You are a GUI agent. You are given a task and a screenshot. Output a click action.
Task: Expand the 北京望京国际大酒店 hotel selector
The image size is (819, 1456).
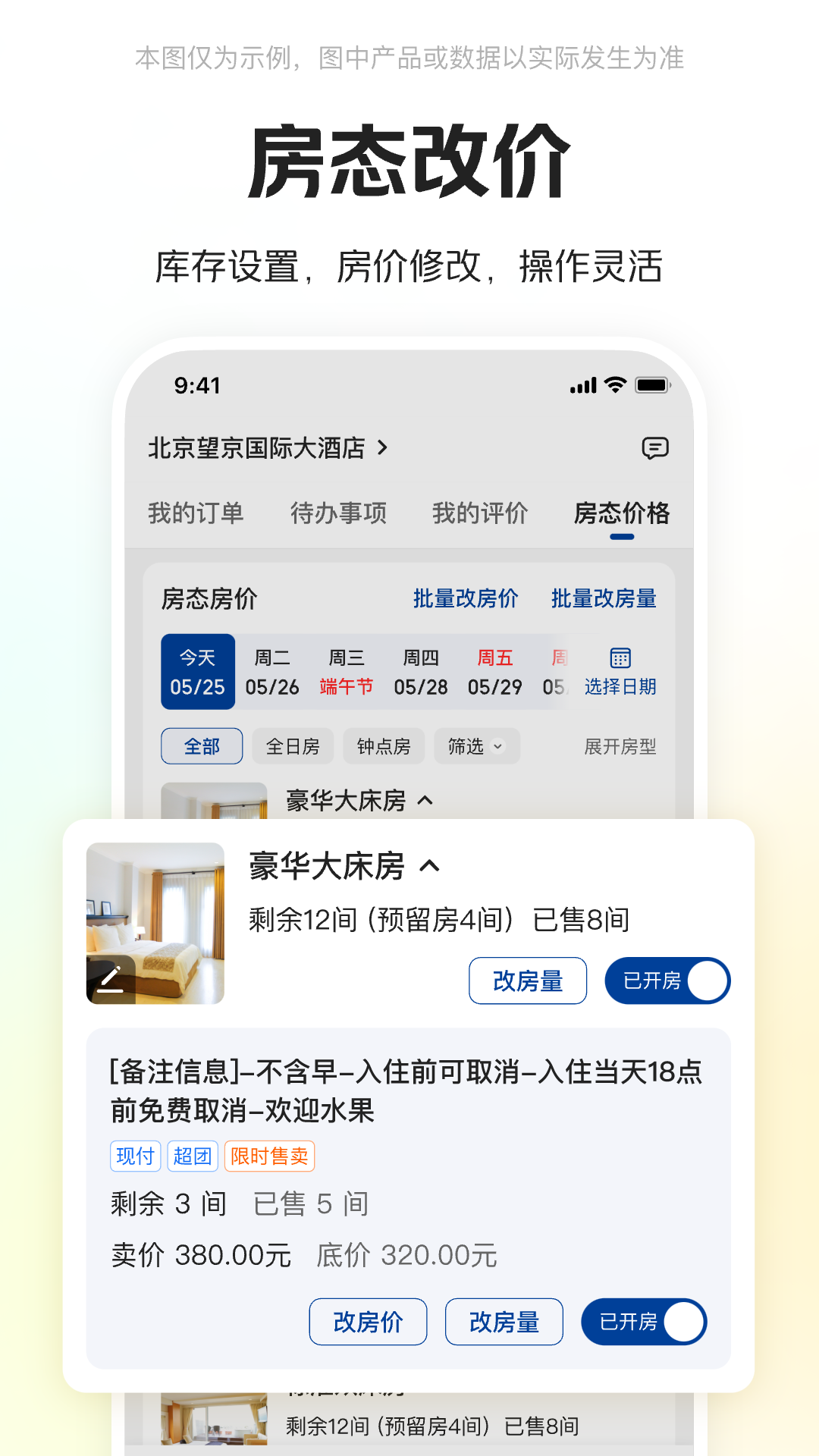point(267,448)
